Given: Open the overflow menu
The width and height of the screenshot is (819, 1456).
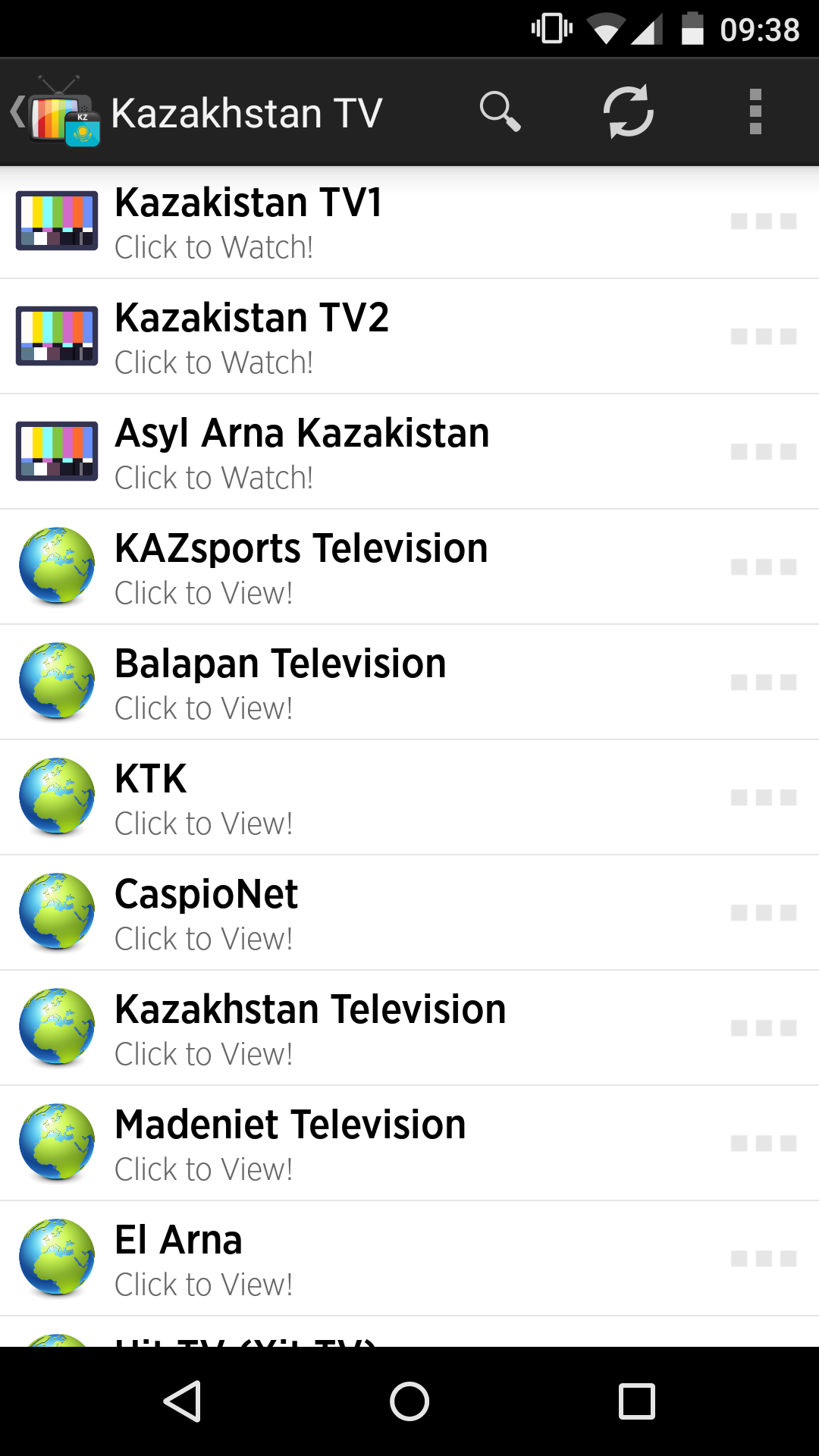Looking at the screenshot, I should tap(755, 111).
